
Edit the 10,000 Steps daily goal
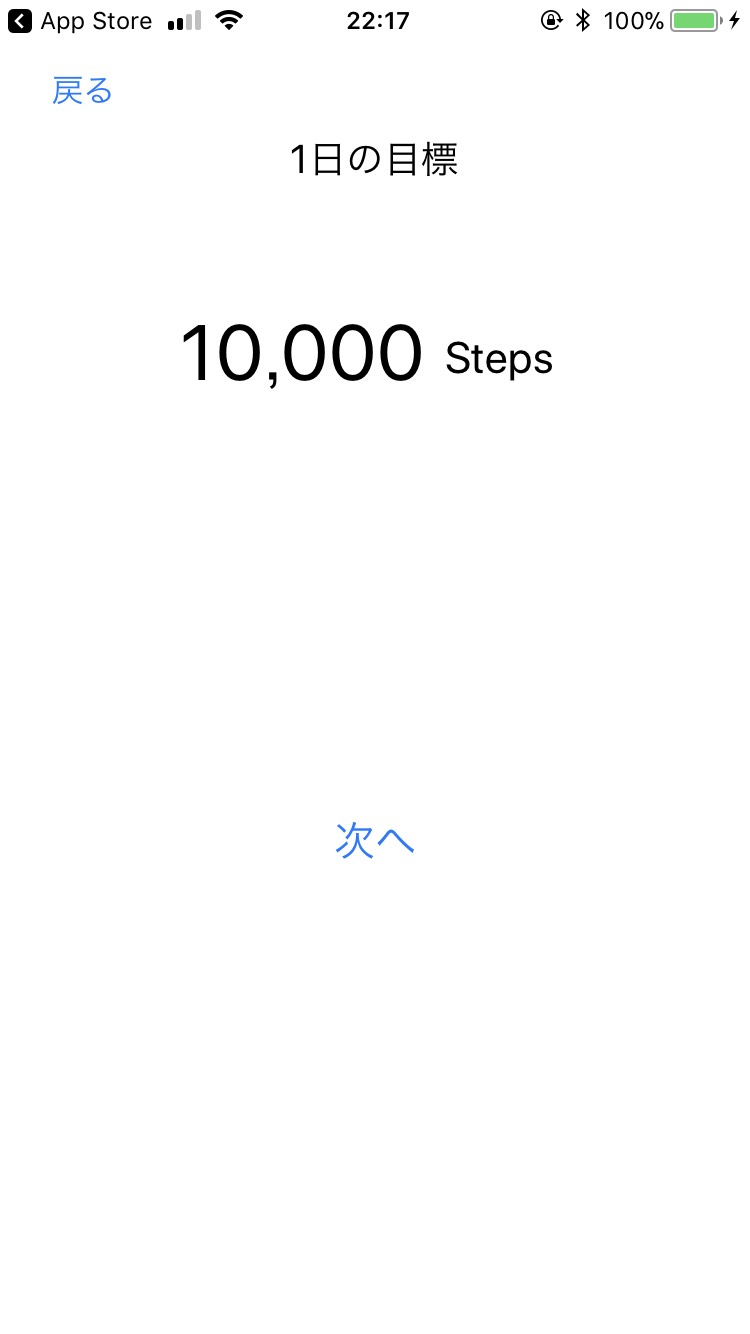366,355
